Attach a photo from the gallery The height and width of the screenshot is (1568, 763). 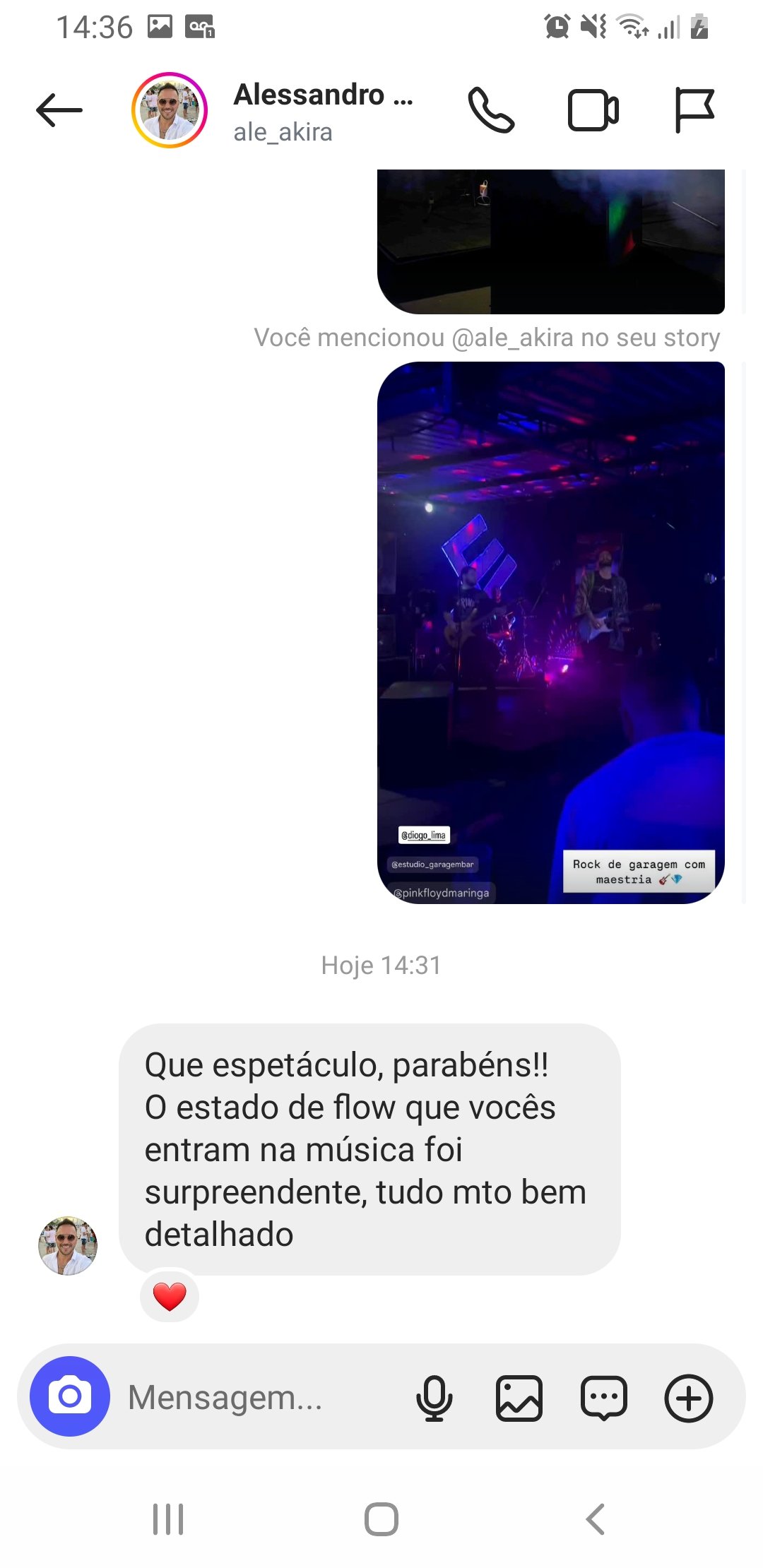(519, 1398)
